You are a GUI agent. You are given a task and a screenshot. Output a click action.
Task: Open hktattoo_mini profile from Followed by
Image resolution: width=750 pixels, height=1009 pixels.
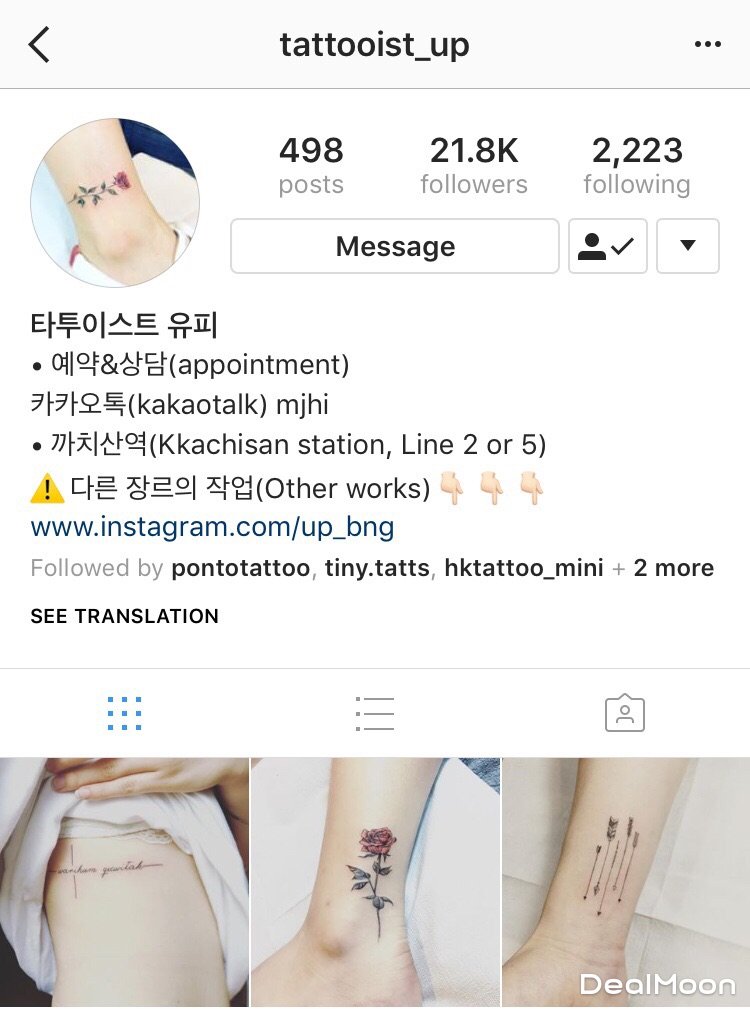coord(525,568)
